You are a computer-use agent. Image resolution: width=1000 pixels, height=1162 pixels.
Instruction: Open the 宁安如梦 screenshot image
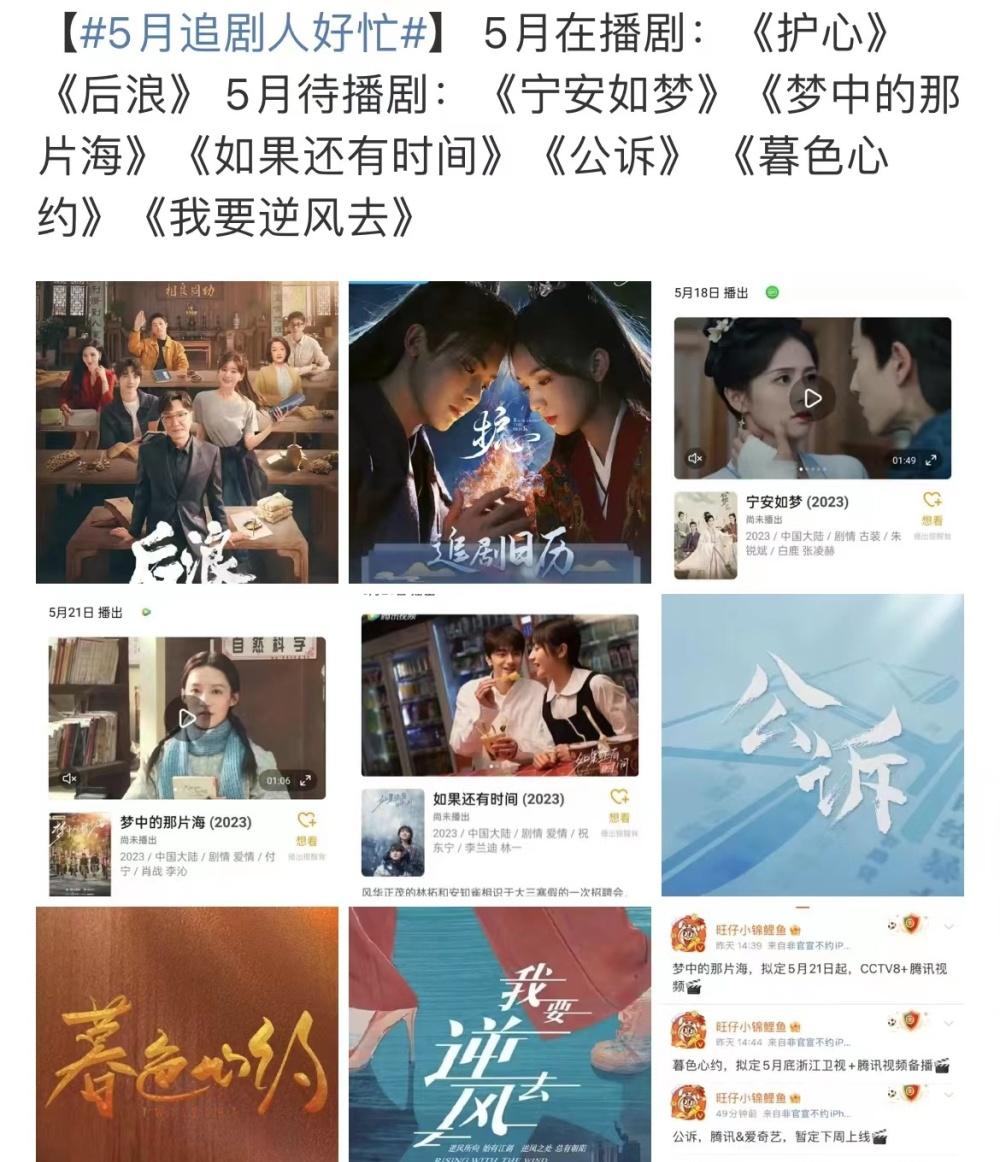(812, 432)
